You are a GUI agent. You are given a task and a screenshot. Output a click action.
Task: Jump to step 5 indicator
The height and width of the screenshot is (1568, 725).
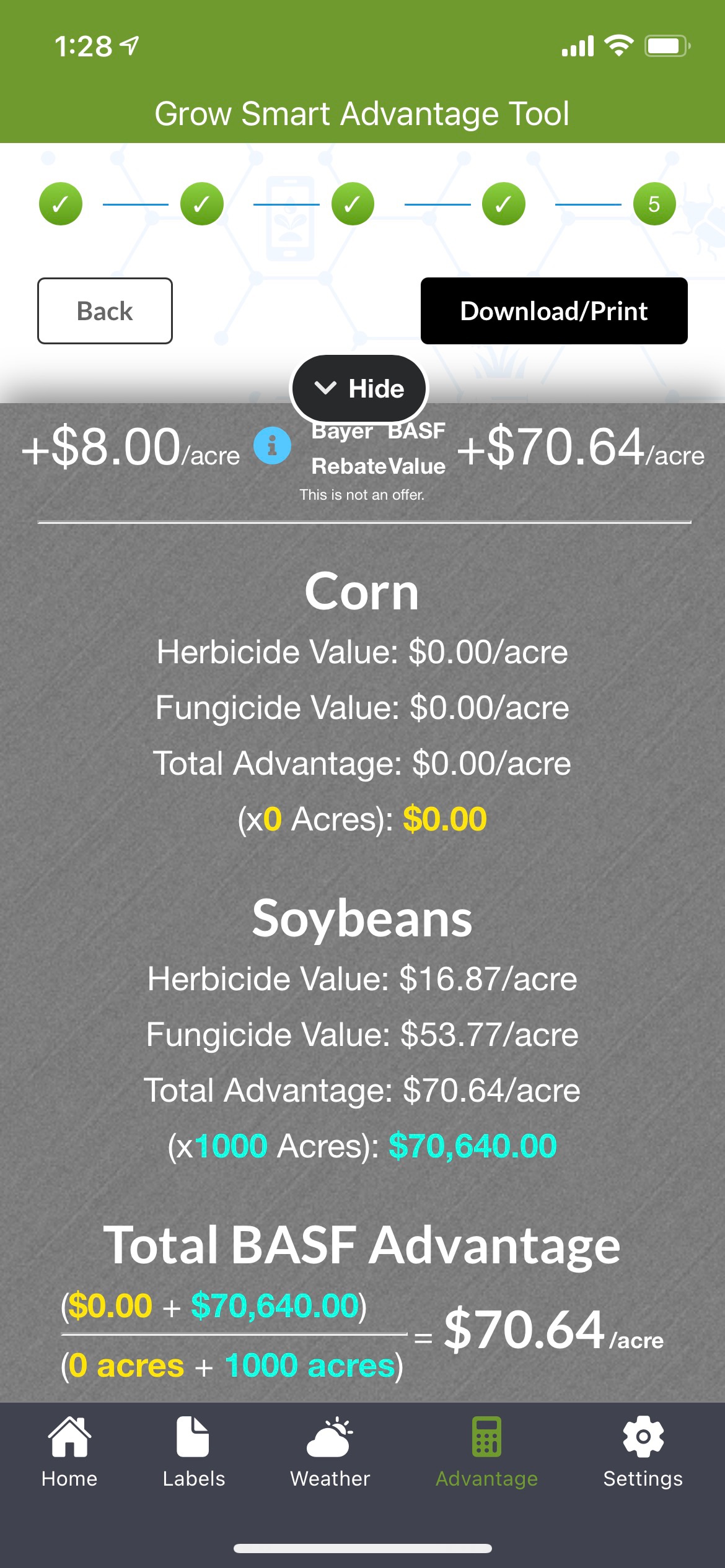654,204
